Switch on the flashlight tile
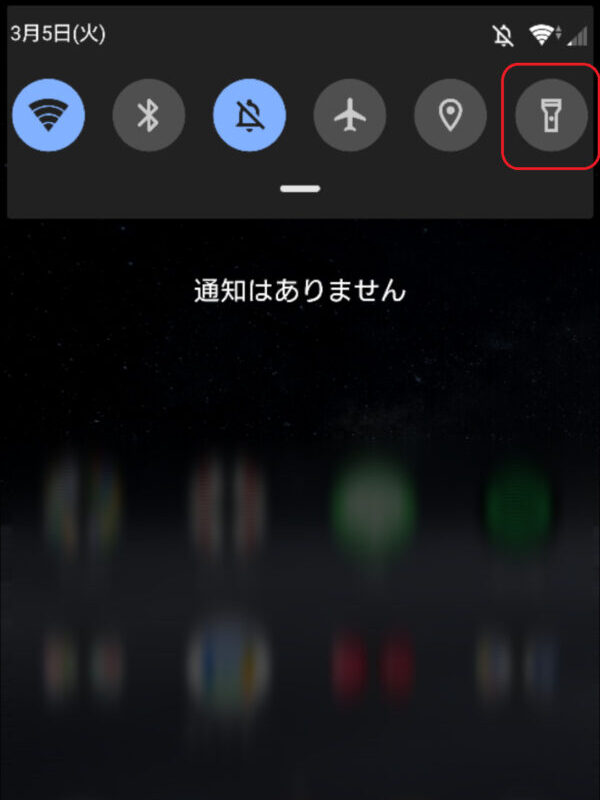 550,117
